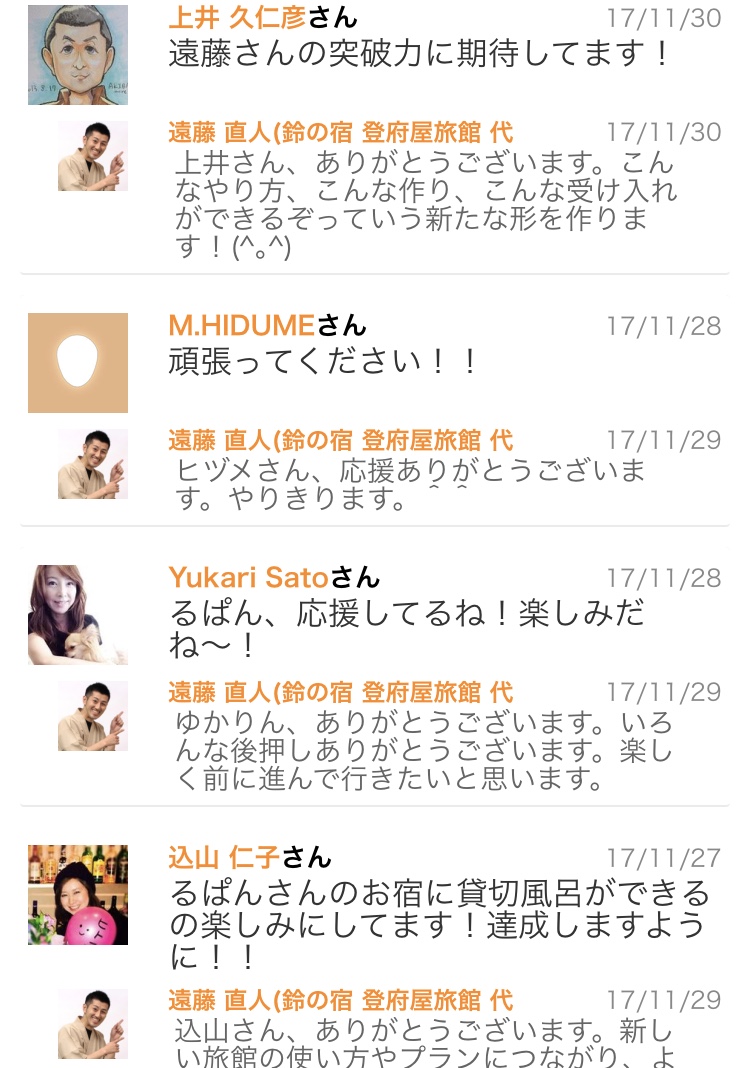Tap Yukari Sato's profile photo
The image size is (750, 1068).
tap(78, 615)
